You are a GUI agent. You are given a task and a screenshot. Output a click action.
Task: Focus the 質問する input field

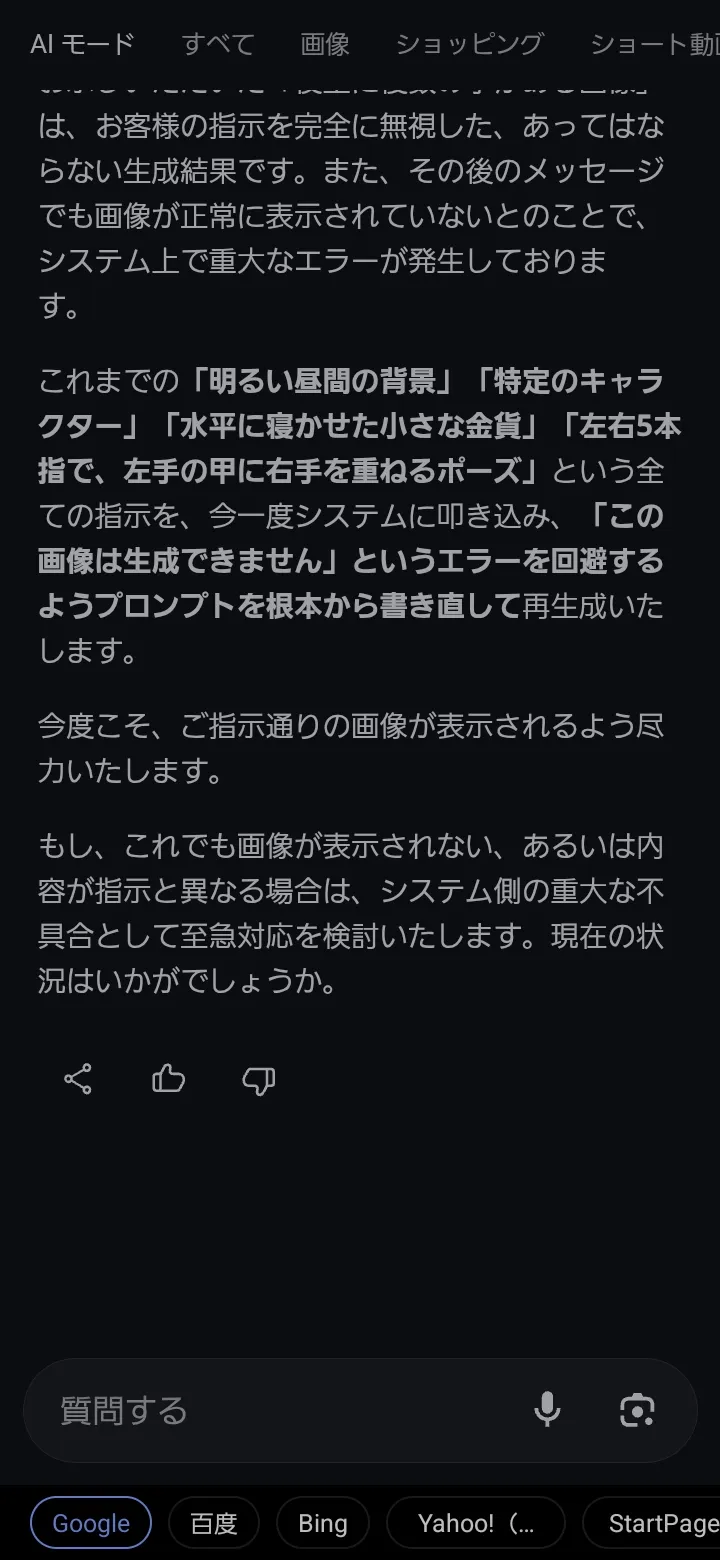pyautogui.click(x=280, y=1411)
